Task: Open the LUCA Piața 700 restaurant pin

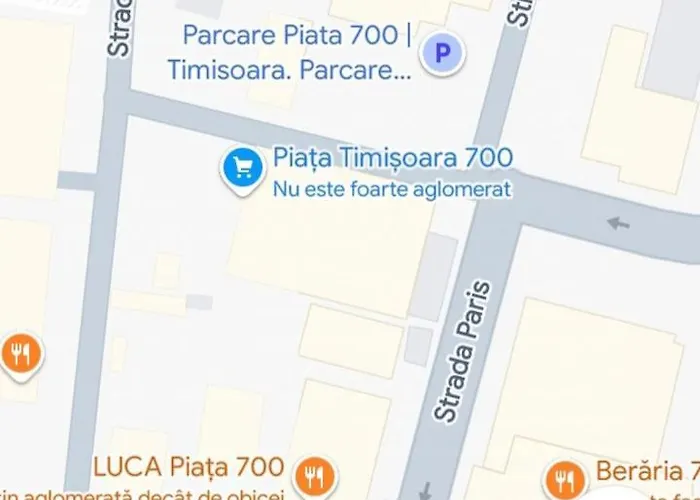Action: click(x=316, y=474)
